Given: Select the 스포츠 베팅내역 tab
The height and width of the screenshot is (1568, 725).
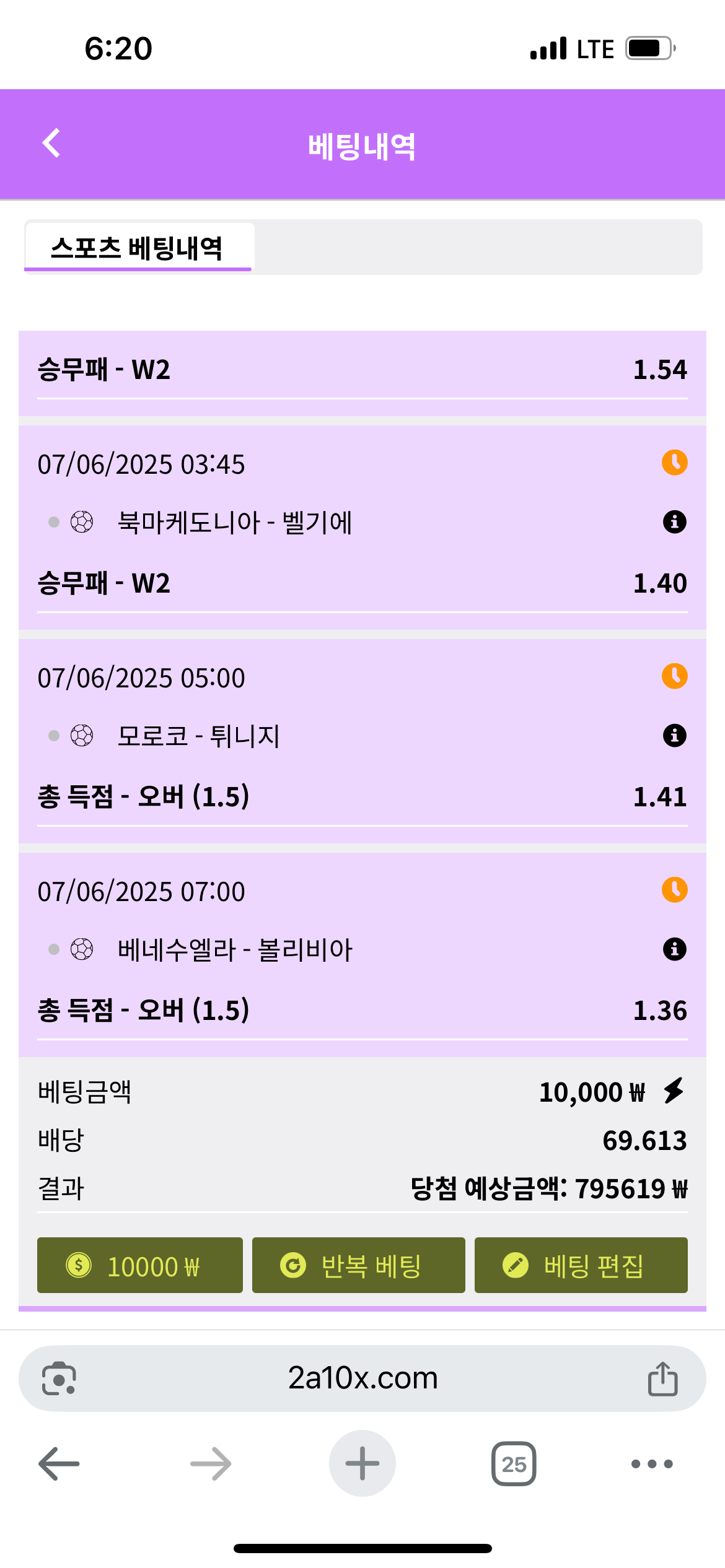Looking at the screenshot, I should (138, 248).
